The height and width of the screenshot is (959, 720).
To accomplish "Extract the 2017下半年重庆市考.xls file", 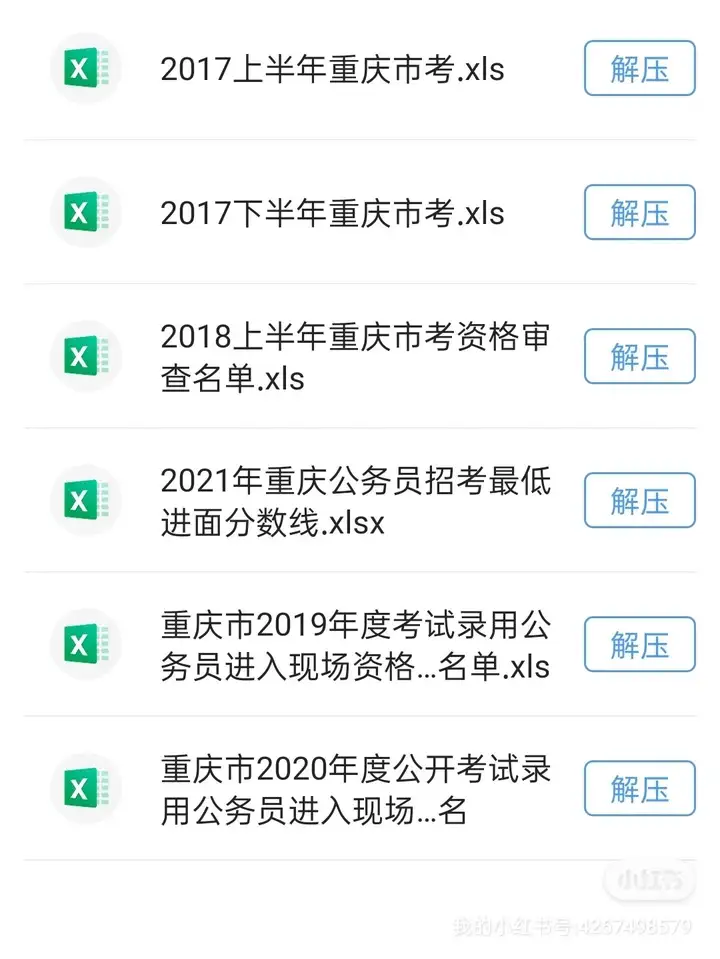I will pyautogui.click(x=639, y=212).
